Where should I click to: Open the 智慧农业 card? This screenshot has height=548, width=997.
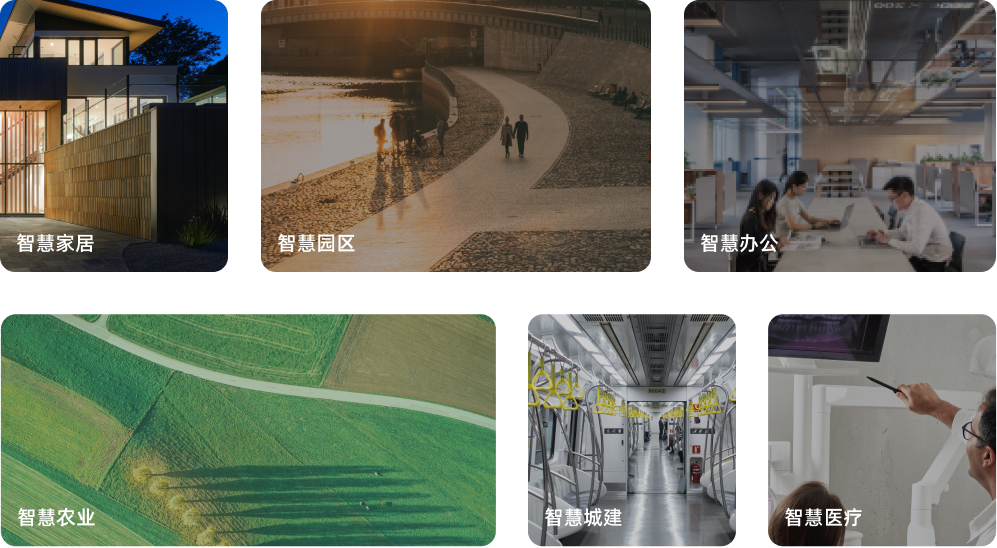[x=248, y=430]
